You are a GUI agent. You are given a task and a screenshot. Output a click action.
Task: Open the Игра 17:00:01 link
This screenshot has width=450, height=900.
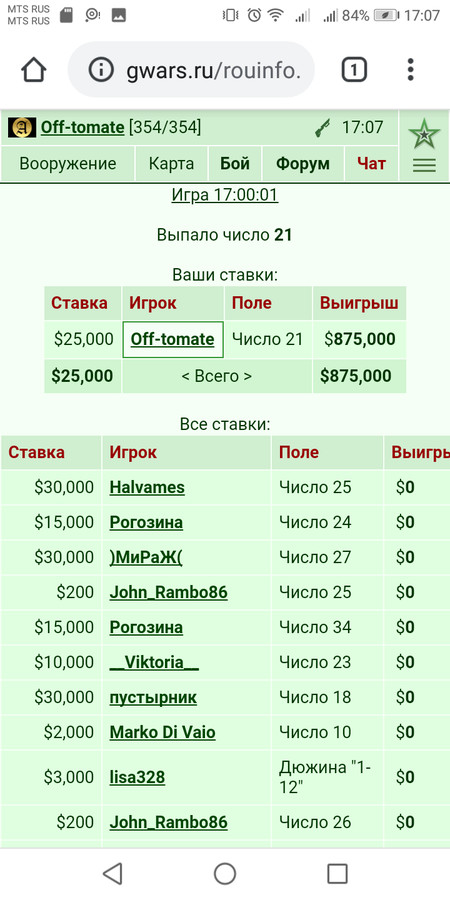[x=224, y=195]
